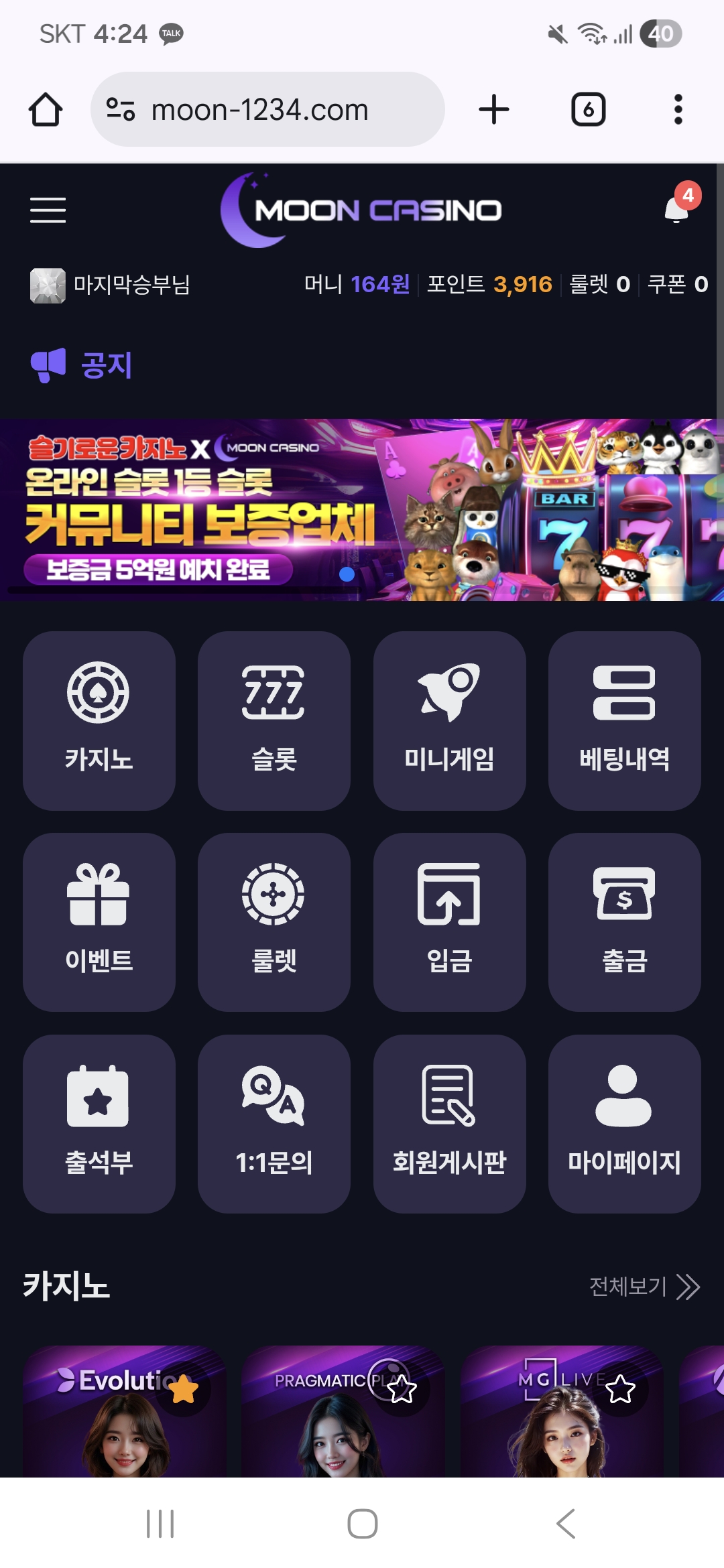The image size is (724, 1568).
Task: Open the 출석부 attendance tile
Action: 99,1124
